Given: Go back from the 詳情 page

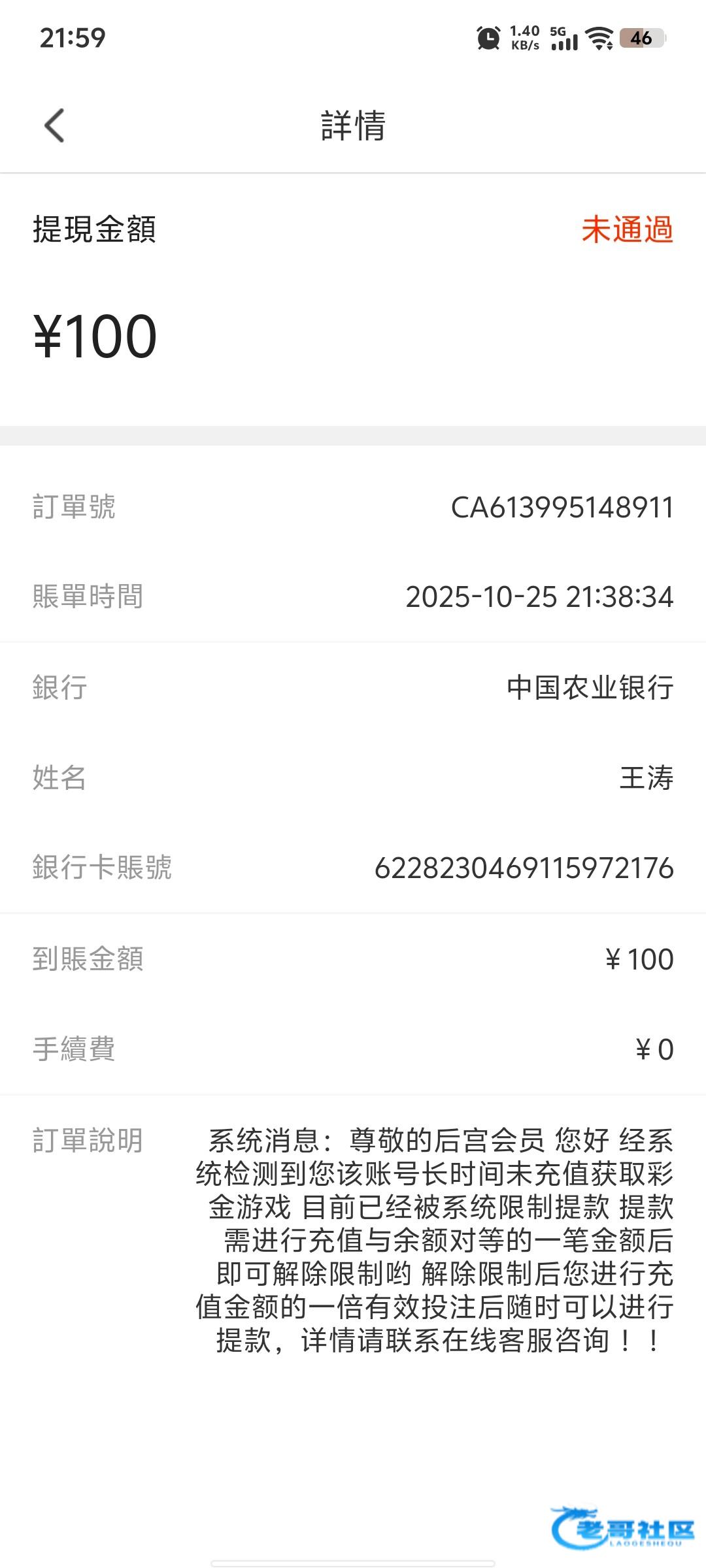Looking at the screenshot, I should tap(55, 125).
